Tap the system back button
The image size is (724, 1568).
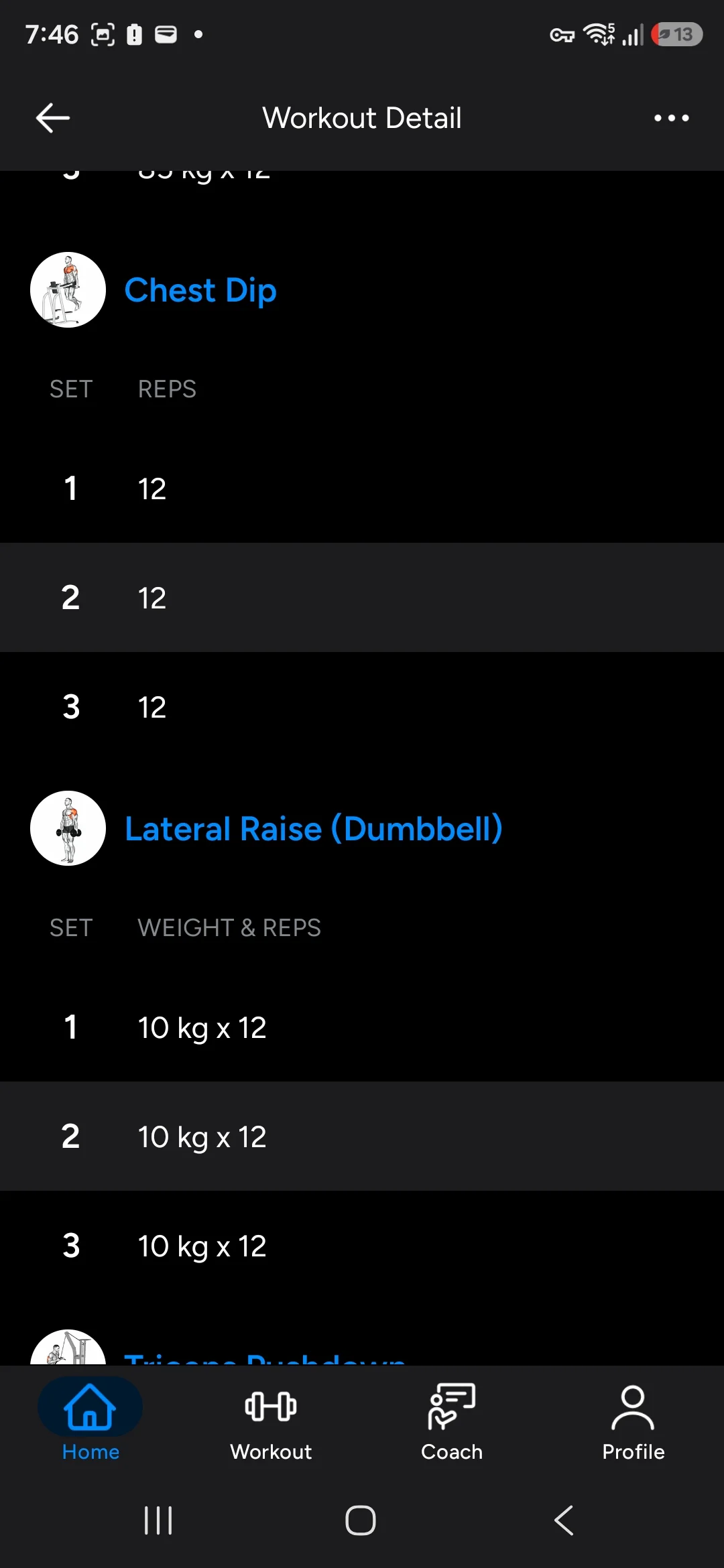pos(564,1520)
